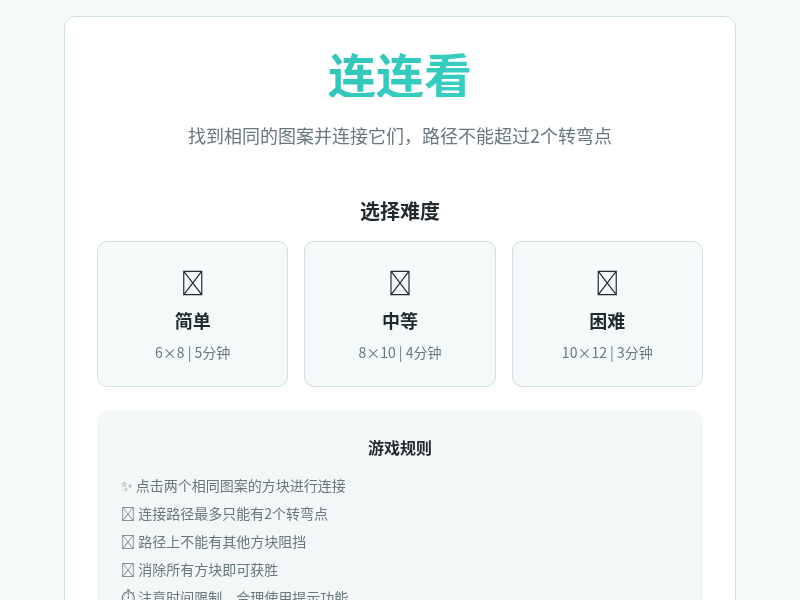Select the 简单 6×8 difficulty card
This screenshot has width=800, height=600.
click(x=192, y=314)
